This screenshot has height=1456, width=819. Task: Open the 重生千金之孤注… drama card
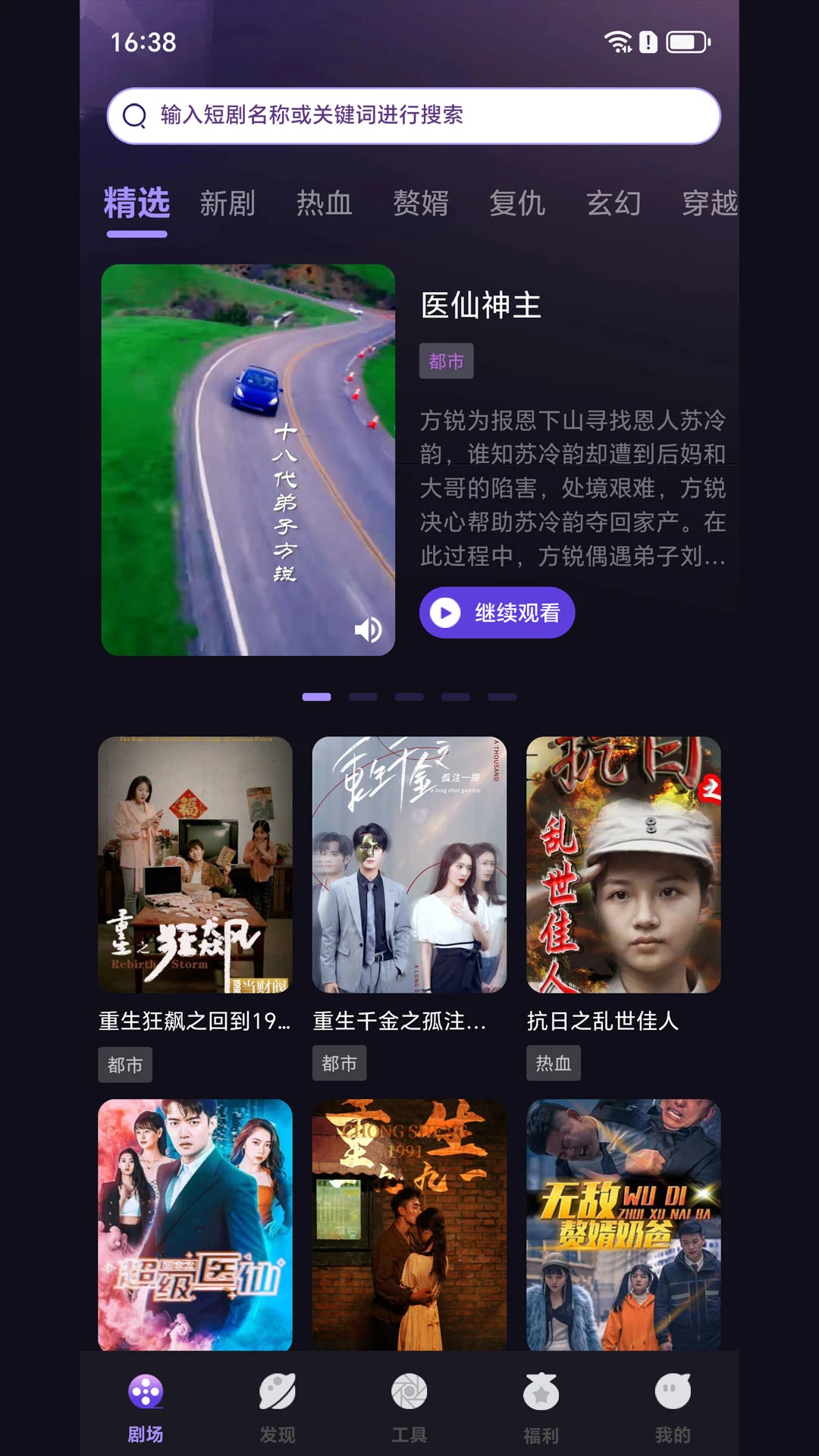coord(409,864)
